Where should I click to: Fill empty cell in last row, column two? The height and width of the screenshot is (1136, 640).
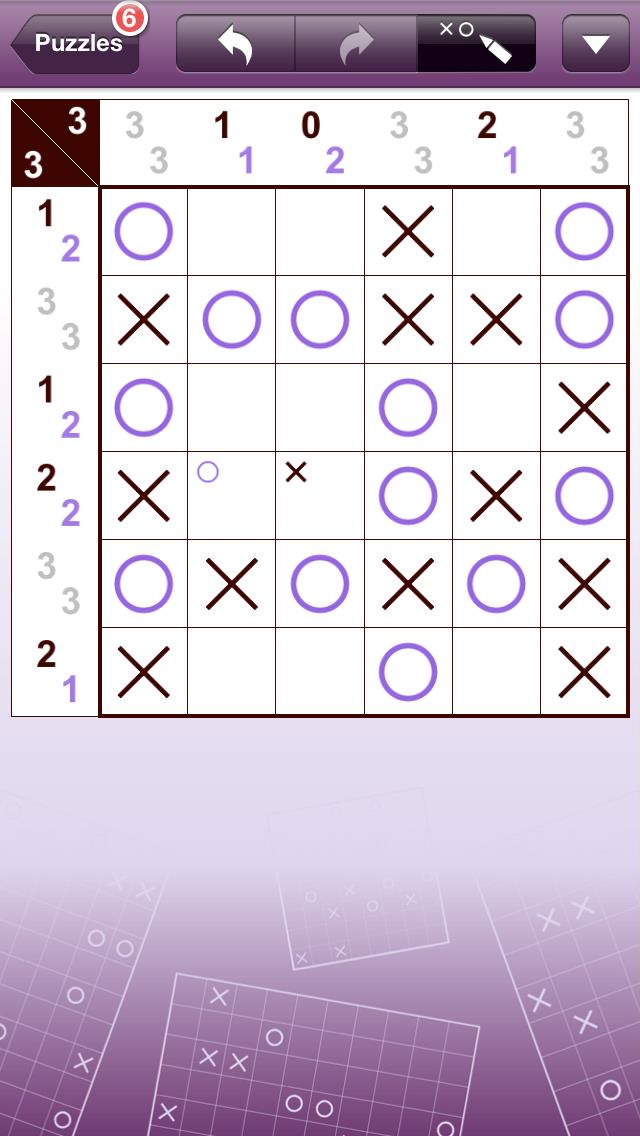point(232,672)
